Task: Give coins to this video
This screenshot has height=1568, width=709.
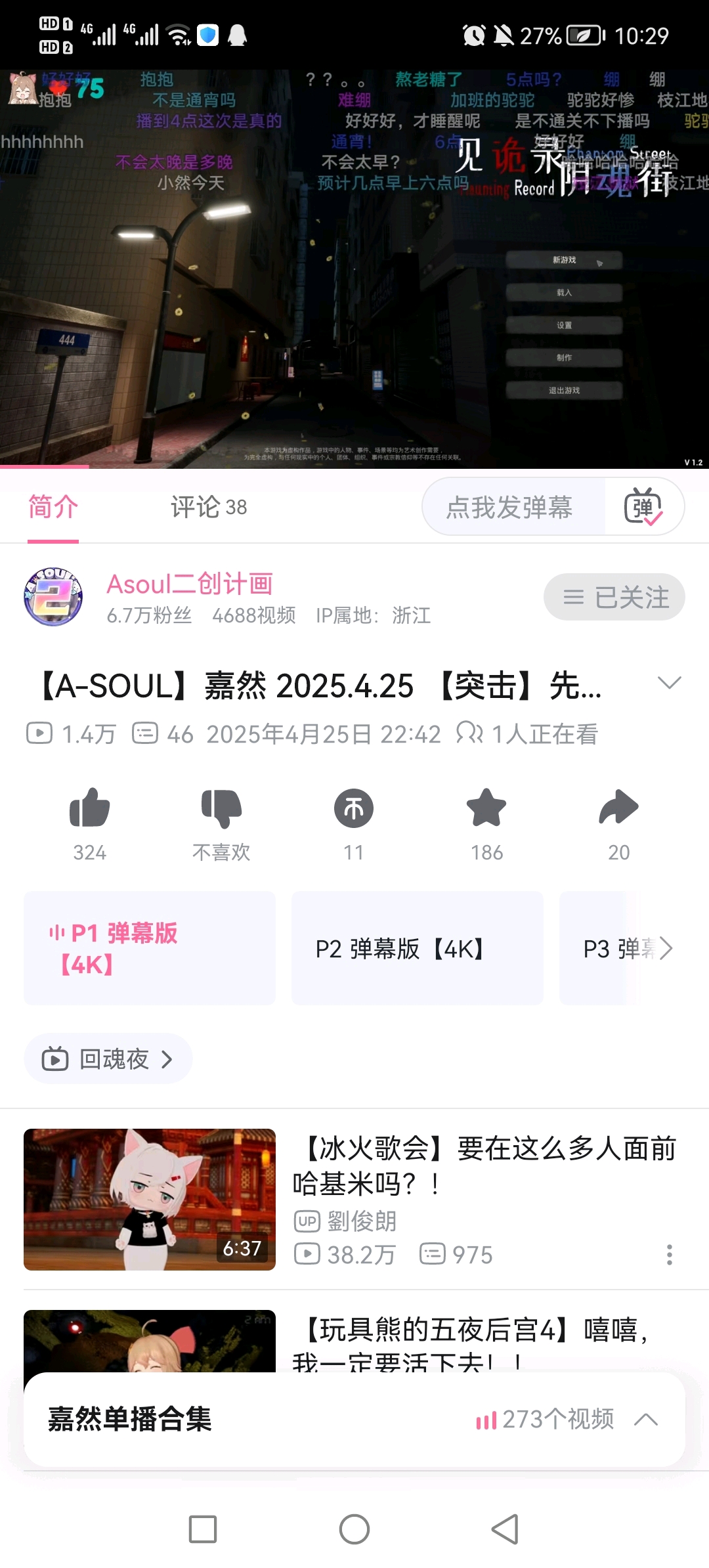Action: coord(354,809)
